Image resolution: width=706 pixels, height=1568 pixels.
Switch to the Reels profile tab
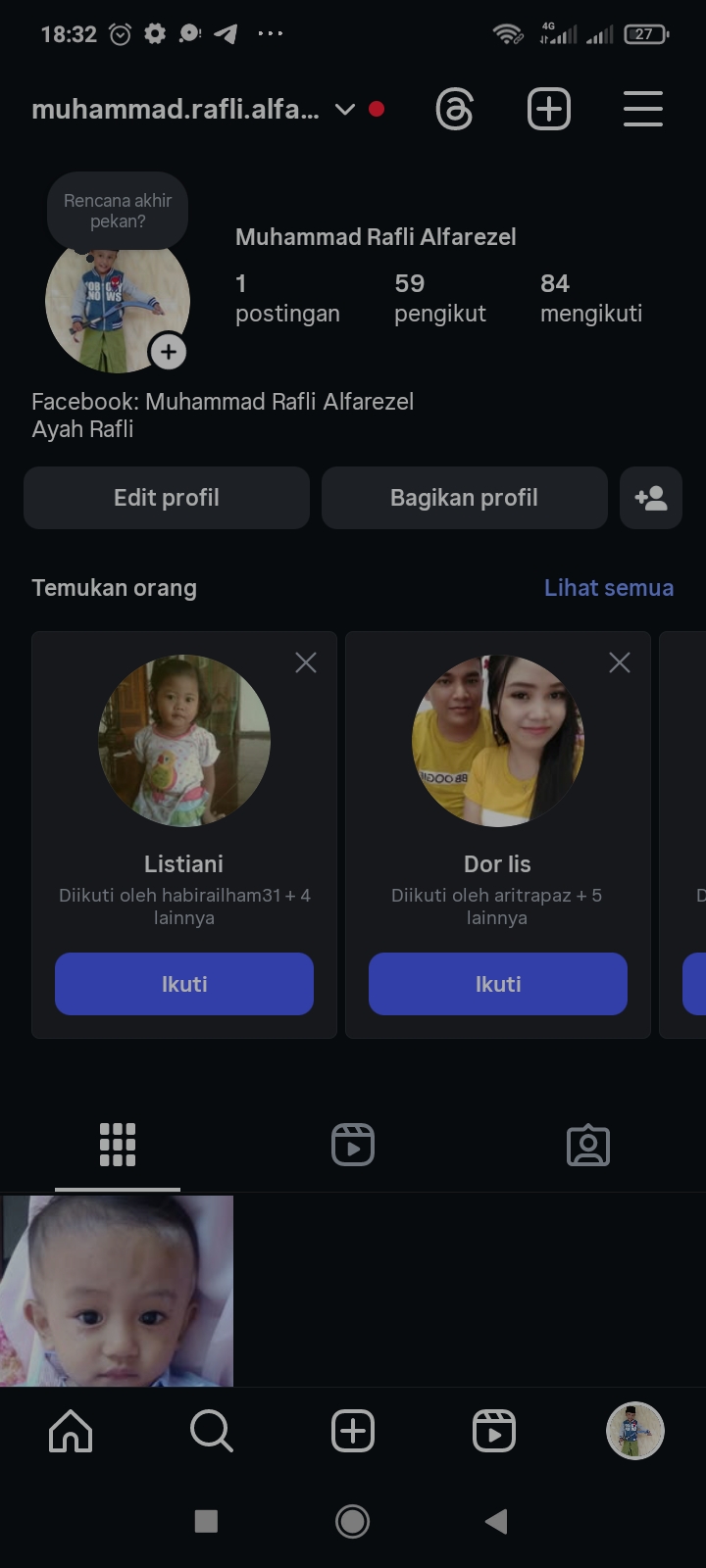coord(353,1145)
